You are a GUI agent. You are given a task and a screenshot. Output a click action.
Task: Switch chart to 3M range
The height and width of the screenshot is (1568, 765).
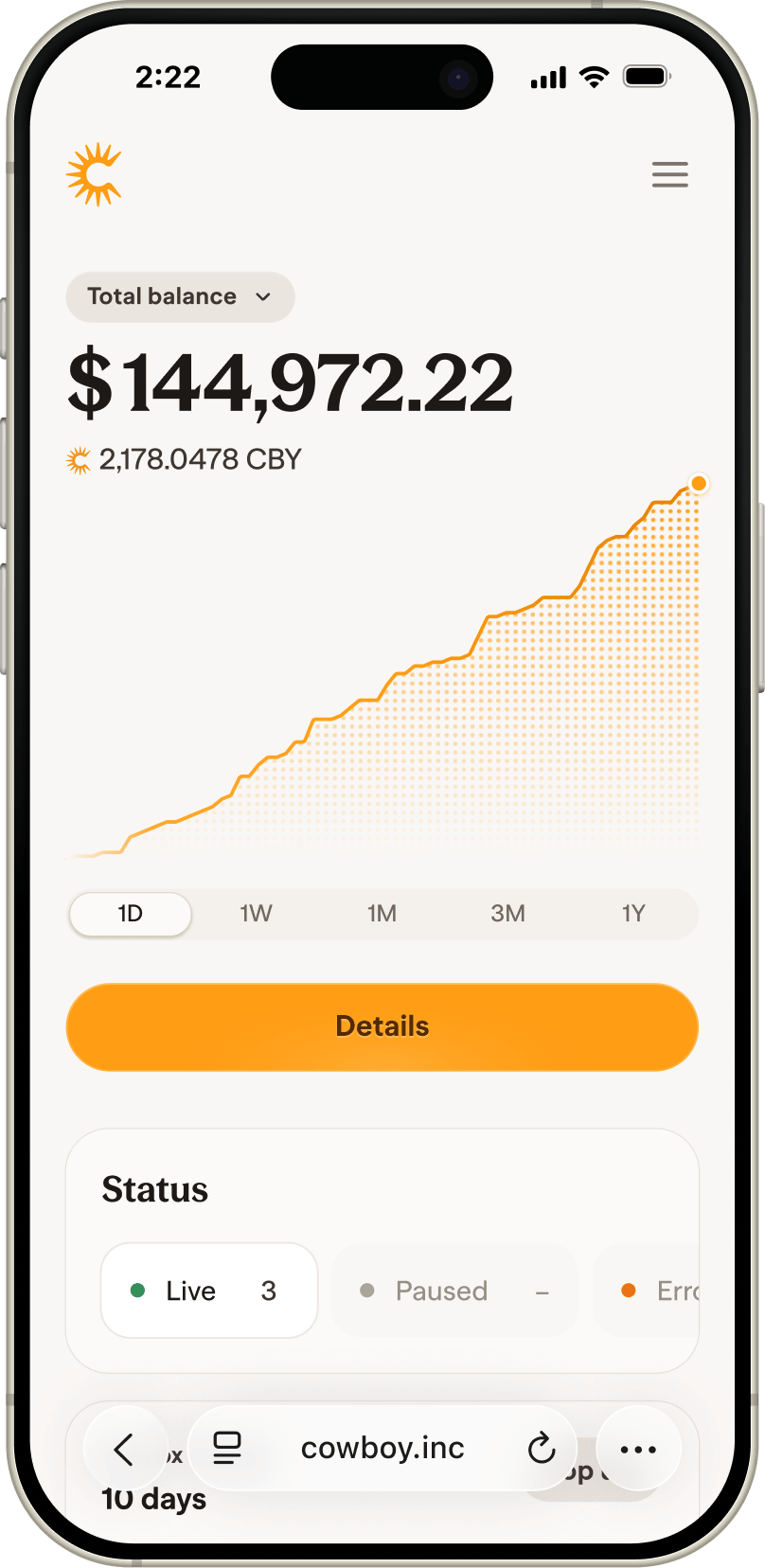click(507, 914)
